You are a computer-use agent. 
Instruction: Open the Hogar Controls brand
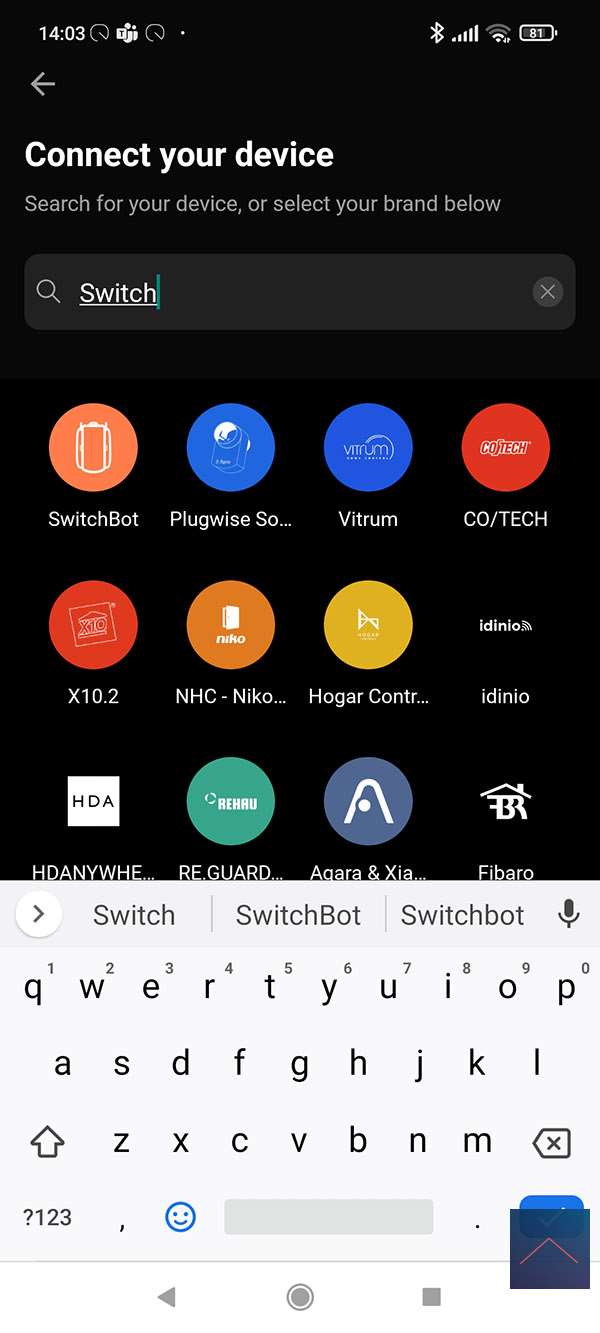368,625
